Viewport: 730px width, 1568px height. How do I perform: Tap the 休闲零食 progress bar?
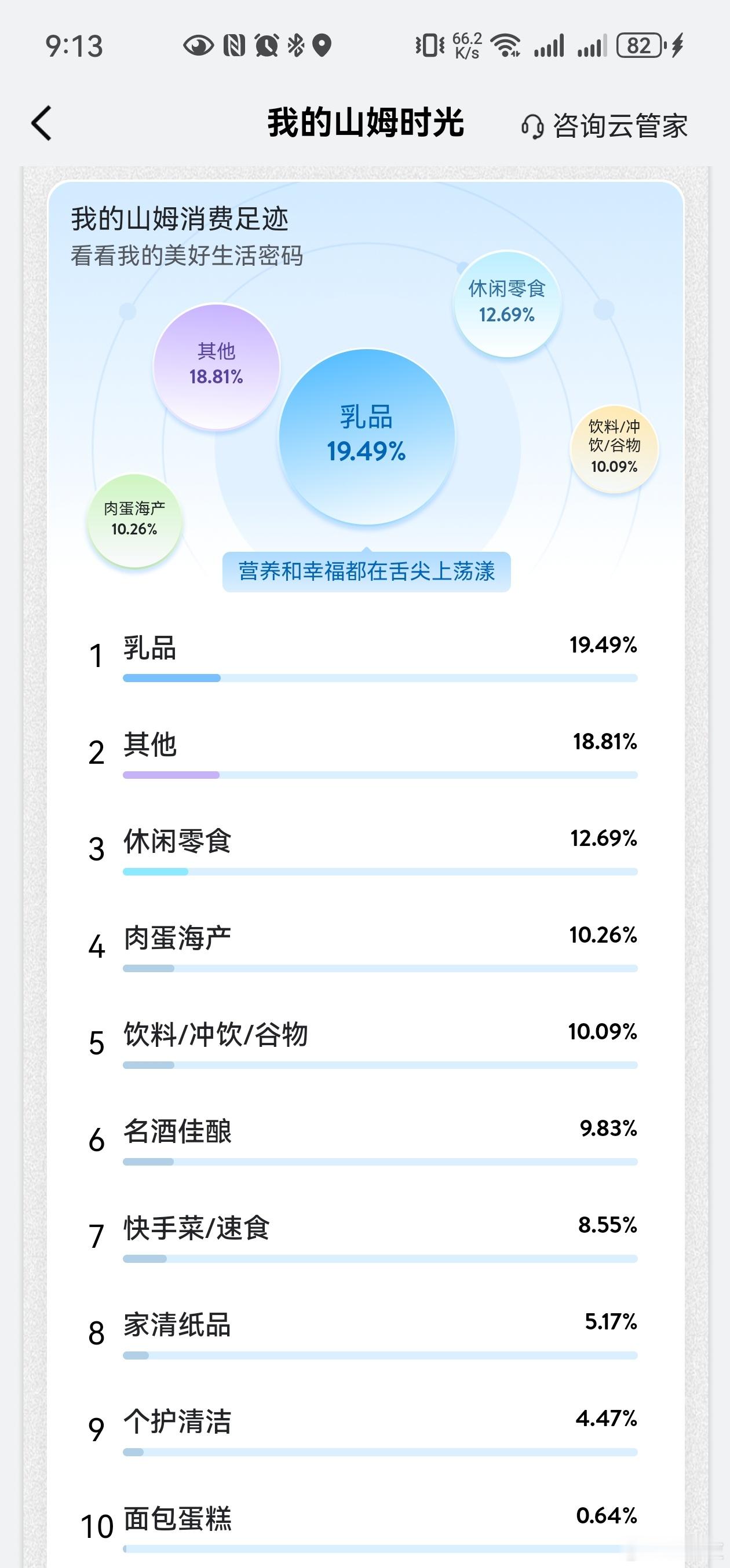pos(381,871)
